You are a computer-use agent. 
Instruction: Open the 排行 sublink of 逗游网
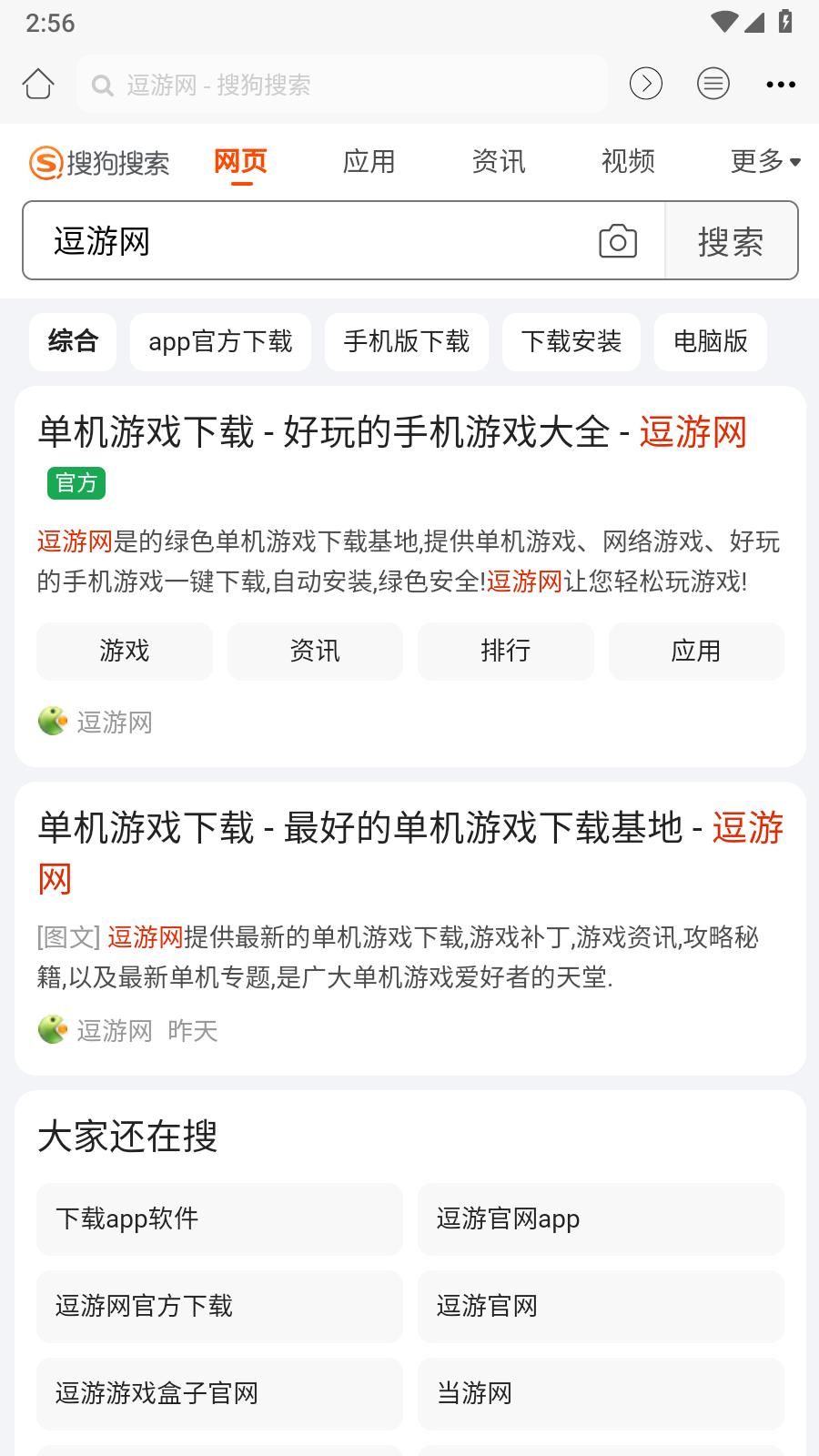click(506, 651)
